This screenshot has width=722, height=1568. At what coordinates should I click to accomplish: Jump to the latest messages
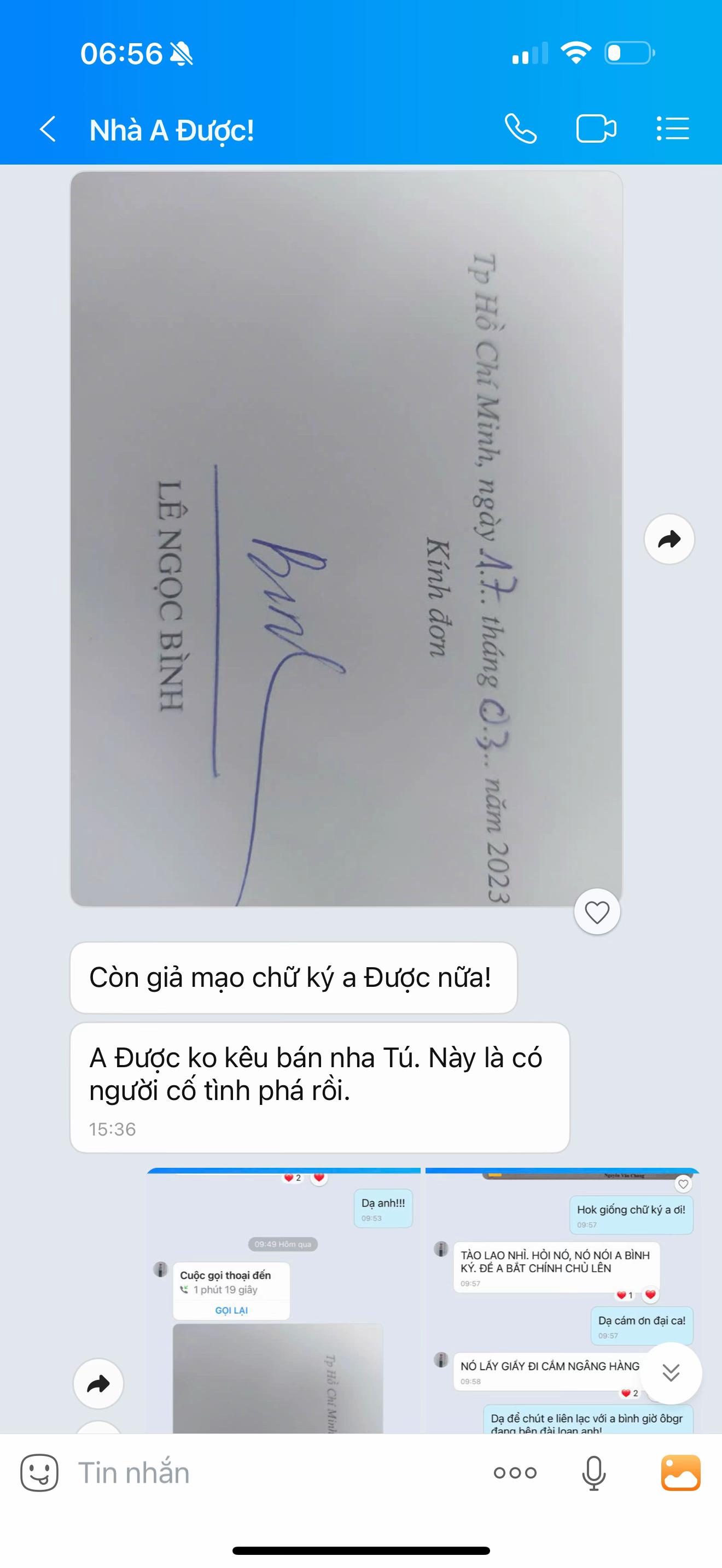671,1373
